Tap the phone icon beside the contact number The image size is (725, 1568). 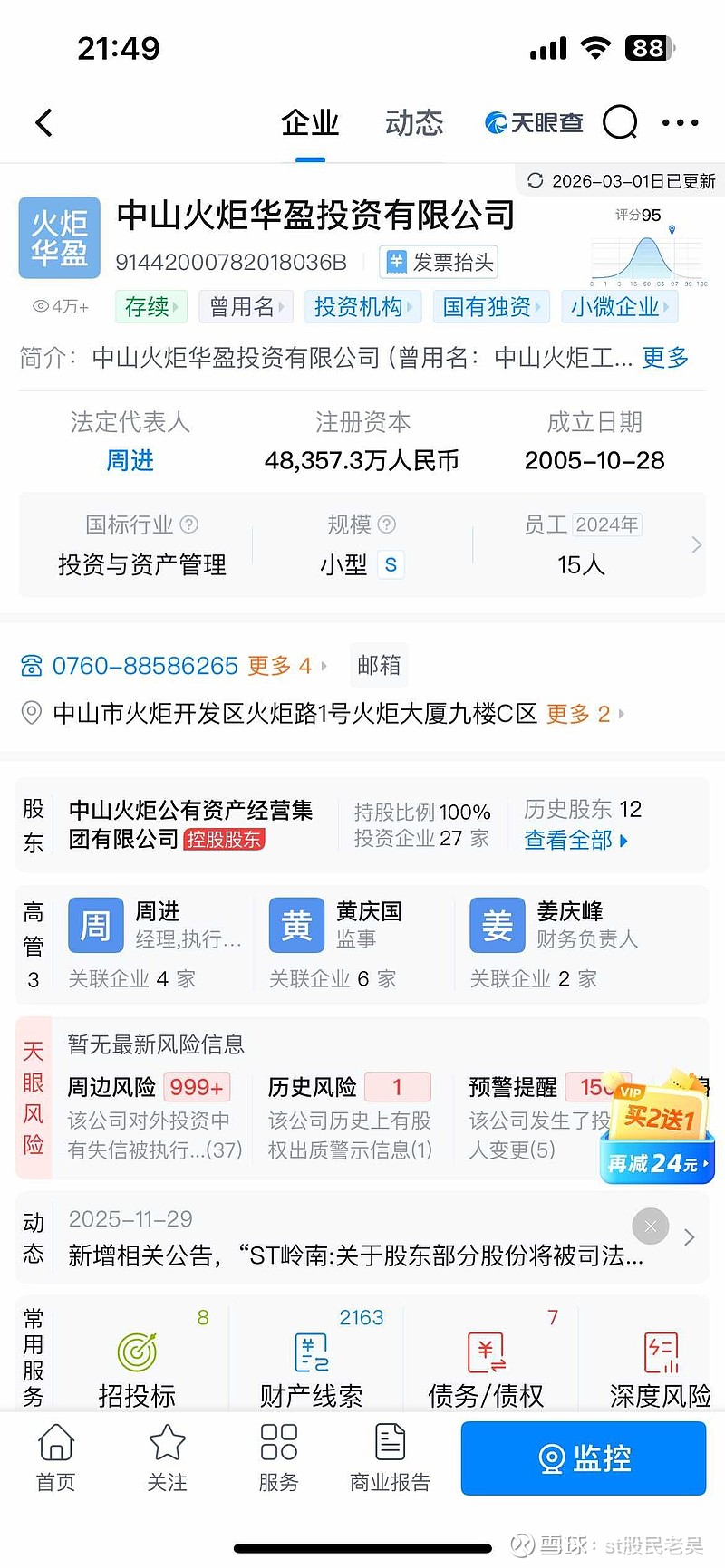(30, 665)
